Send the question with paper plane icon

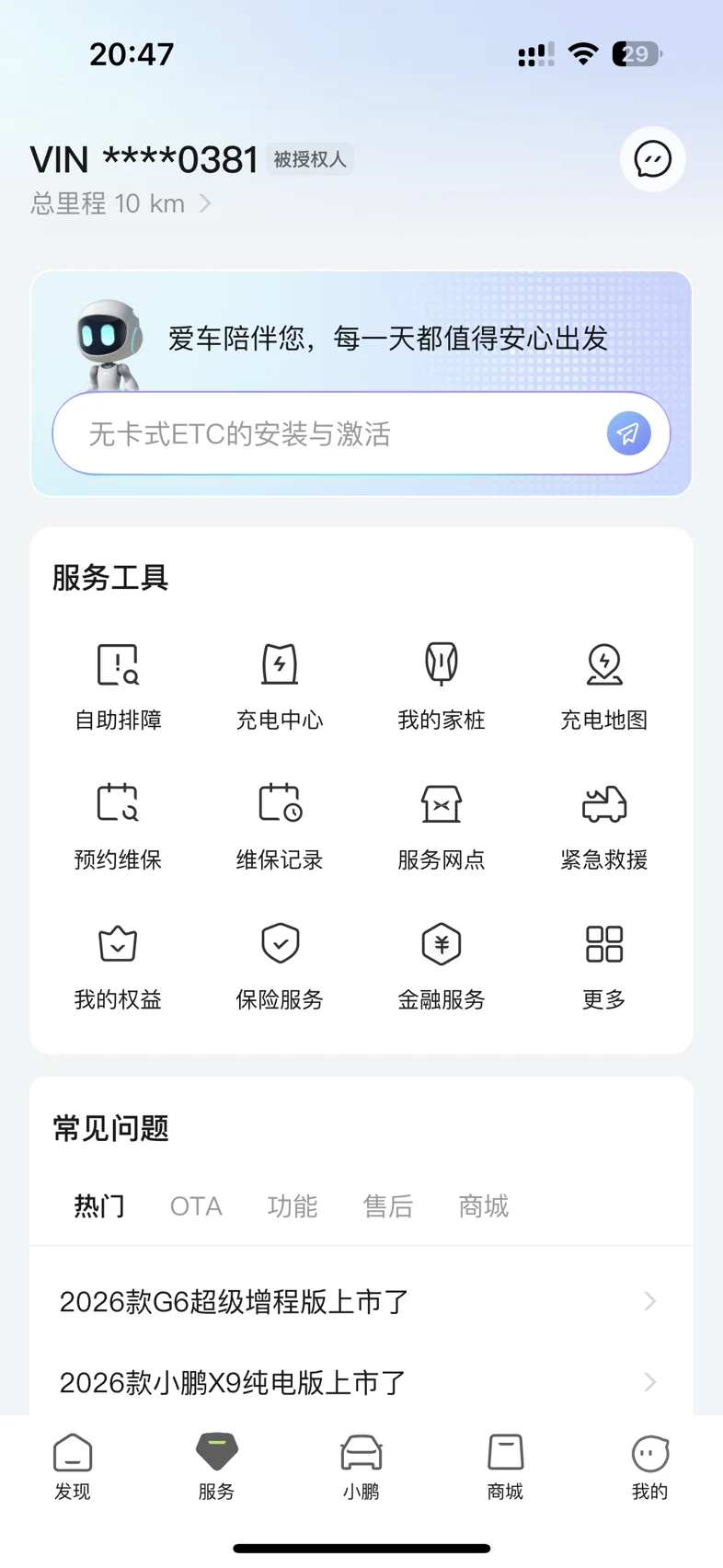(x=629, y=433)
